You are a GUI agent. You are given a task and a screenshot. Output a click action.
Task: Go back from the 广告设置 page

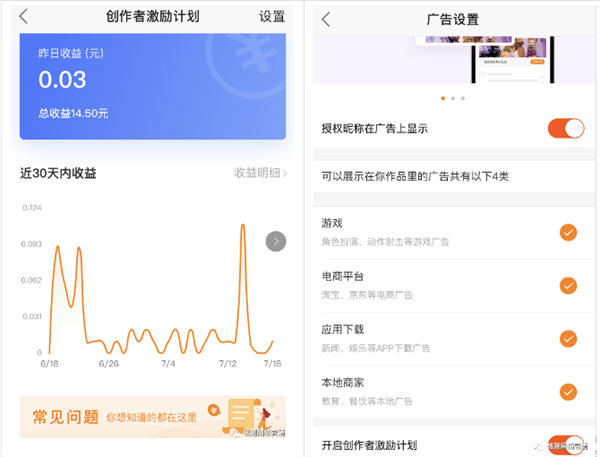(x=326, y=19)
